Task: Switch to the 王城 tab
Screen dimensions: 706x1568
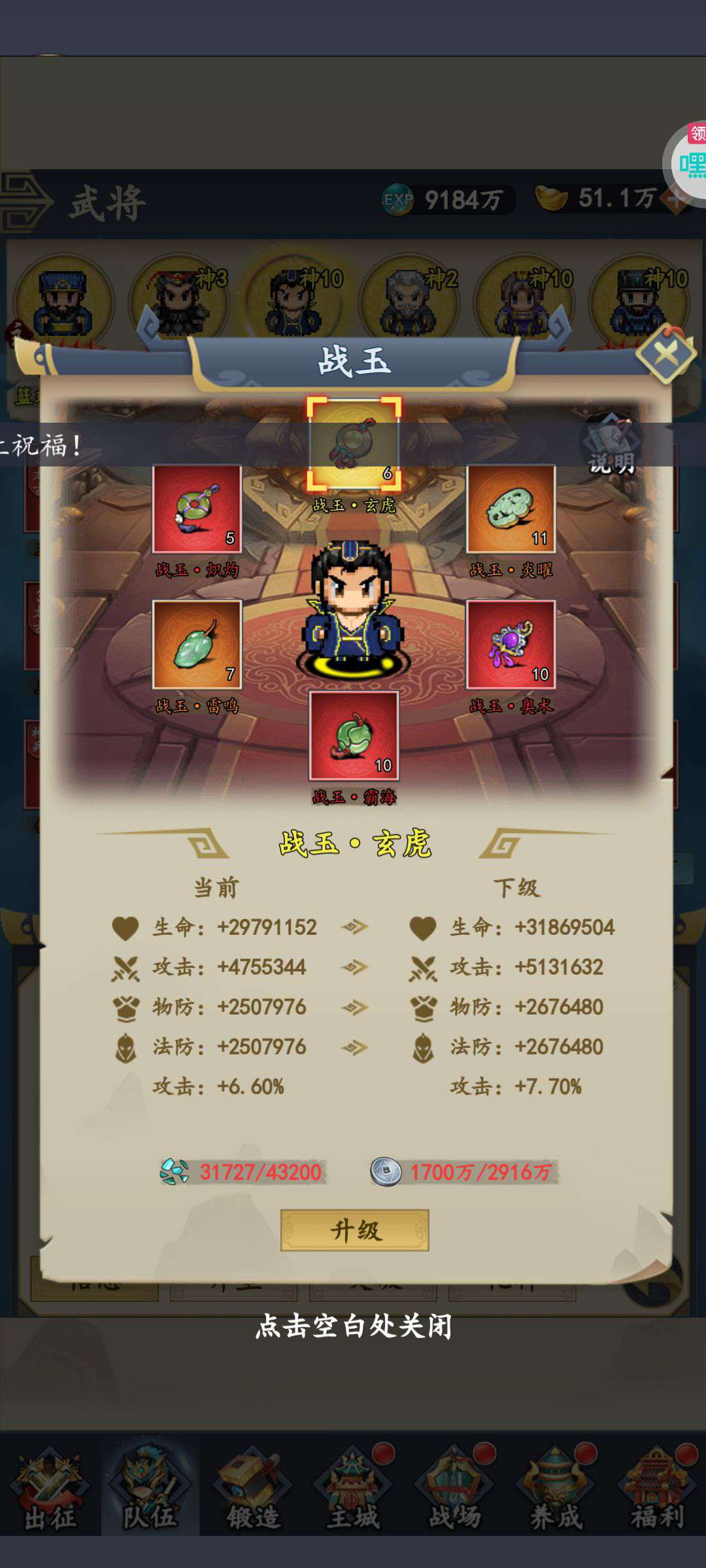Action: pos(353,1488)
